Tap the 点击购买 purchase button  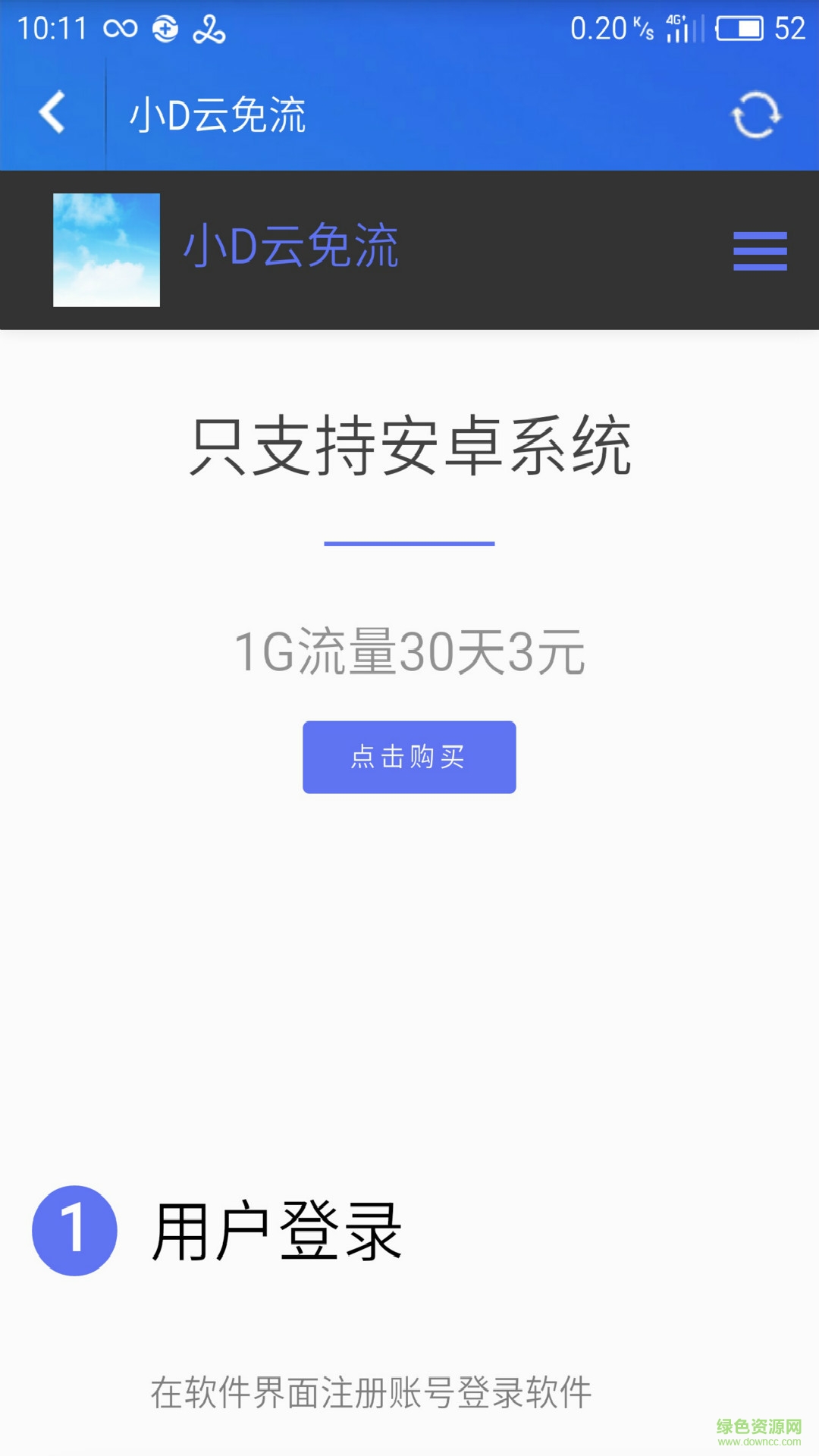(x=409, y=757)
